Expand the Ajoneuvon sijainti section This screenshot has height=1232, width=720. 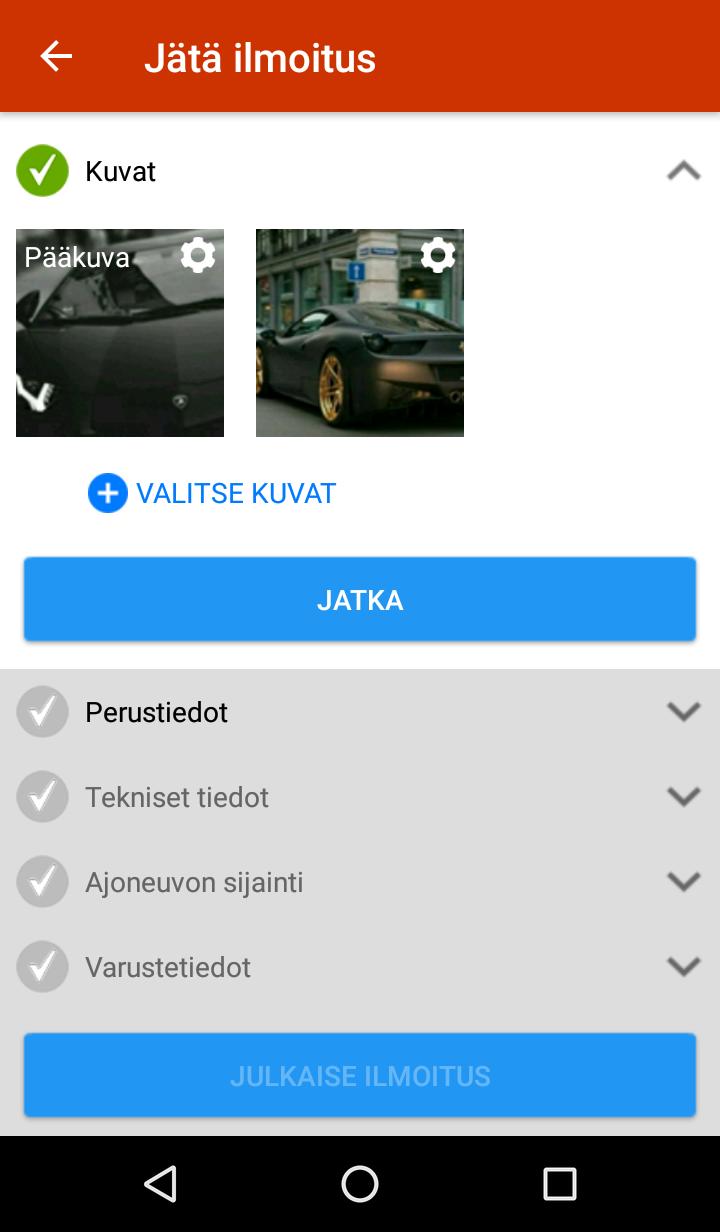coord(683,882)
